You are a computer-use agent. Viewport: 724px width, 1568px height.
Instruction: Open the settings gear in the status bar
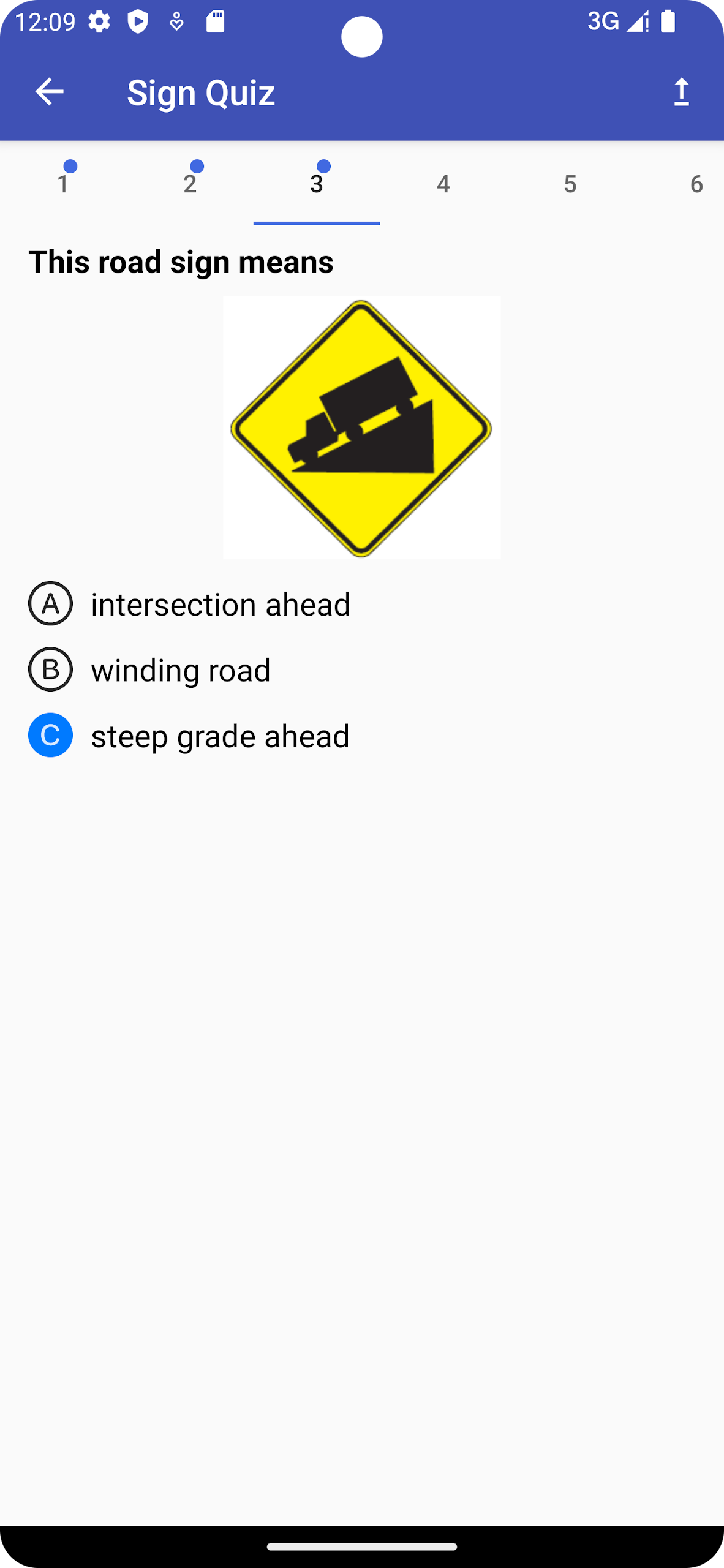pos(98,21)
